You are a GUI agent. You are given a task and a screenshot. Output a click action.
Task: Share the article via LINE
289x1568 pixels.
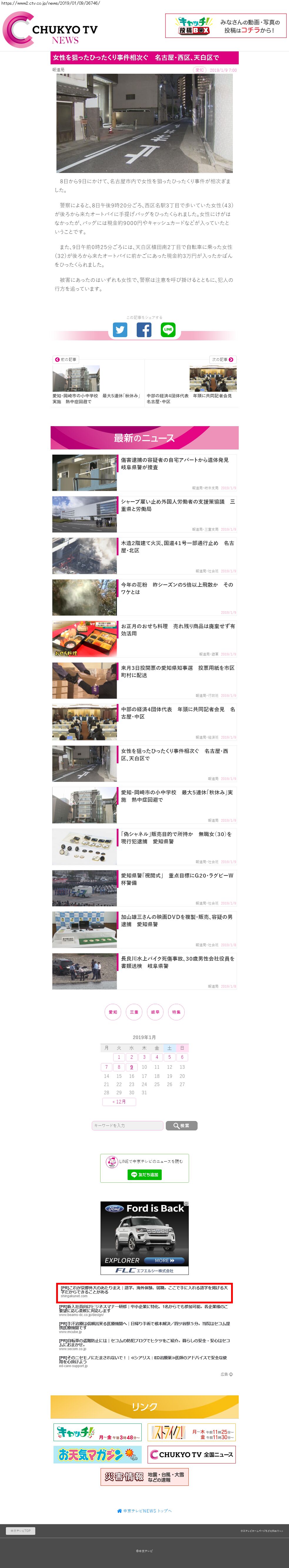coord(168,329)
